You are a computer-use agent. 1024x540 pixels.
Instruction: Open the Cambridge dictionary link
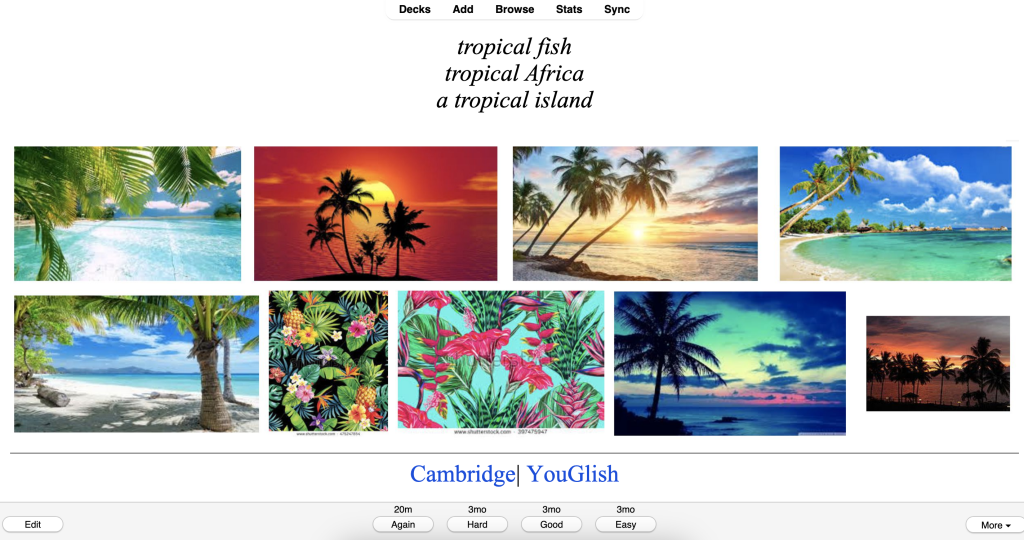[x=462, y=474]
